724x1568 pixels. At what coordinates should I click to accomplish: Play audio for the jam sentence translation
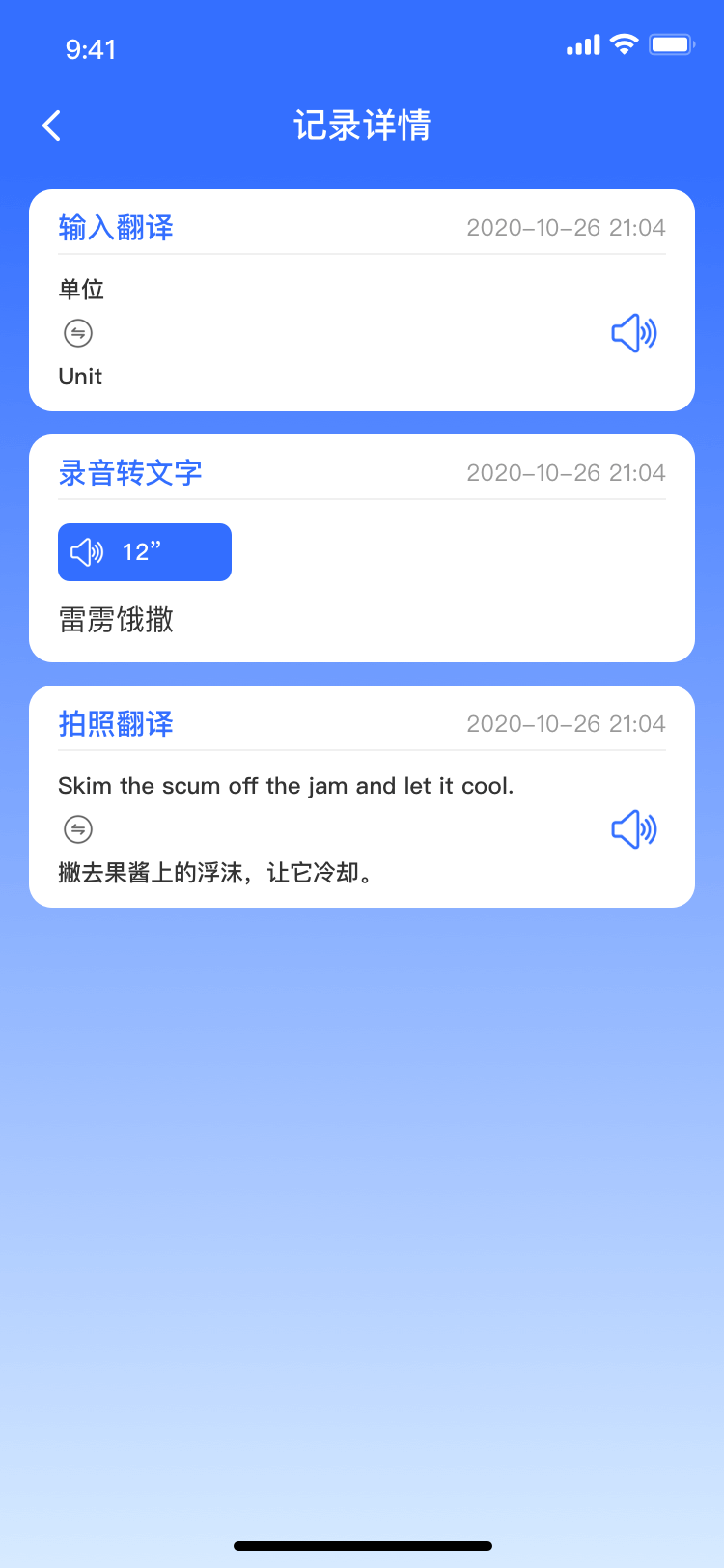click(x=634, y=829)
